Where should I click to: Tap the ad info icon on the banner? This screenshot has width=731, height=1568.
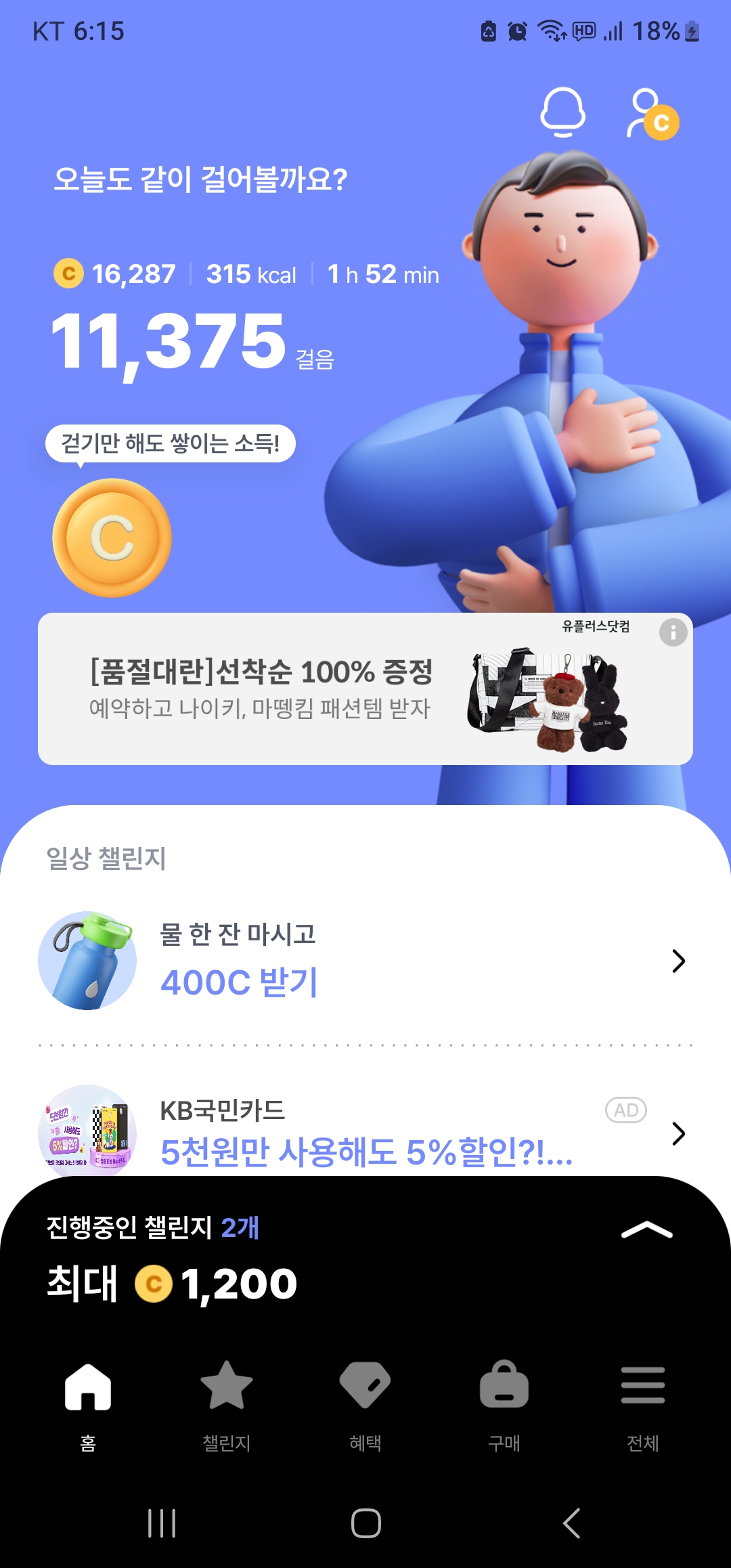point(673,633)
